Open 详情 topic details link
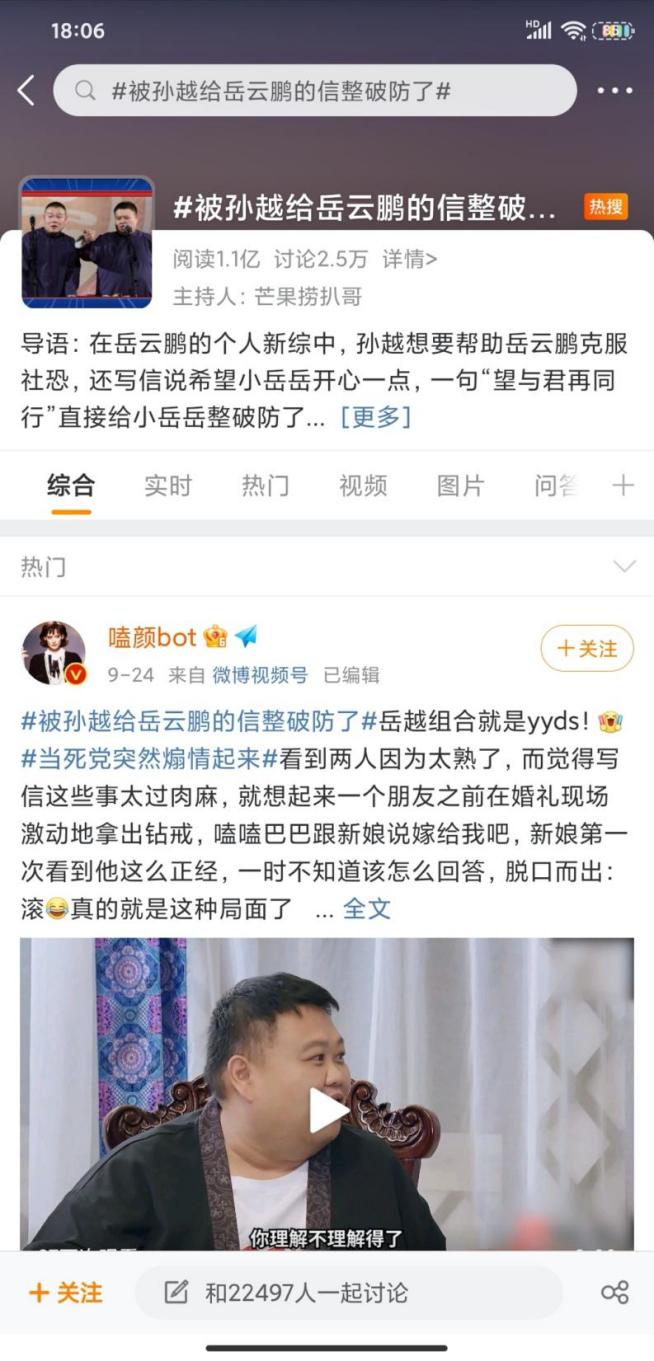Screen dimensions: 654x1361 coord(409,260)
